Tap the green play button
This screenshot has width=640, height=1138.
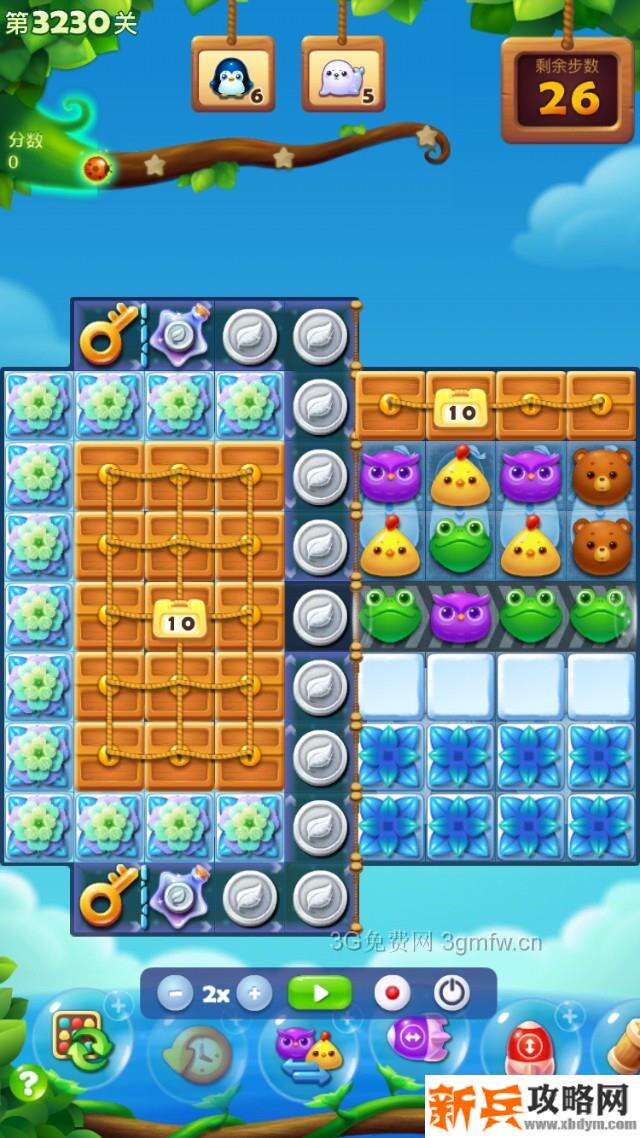tap(320, 994)
